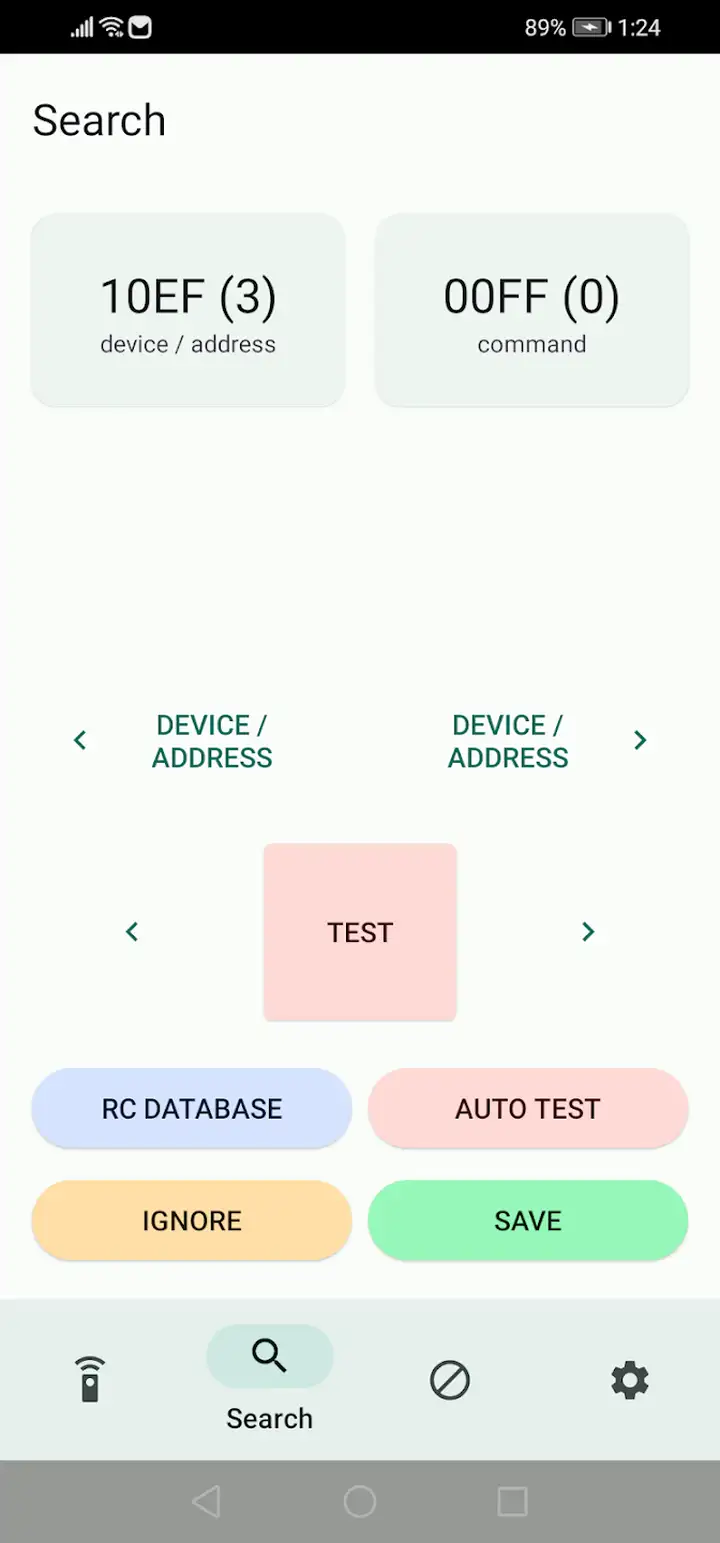Open the settings gear tab

coord(630,1380)
